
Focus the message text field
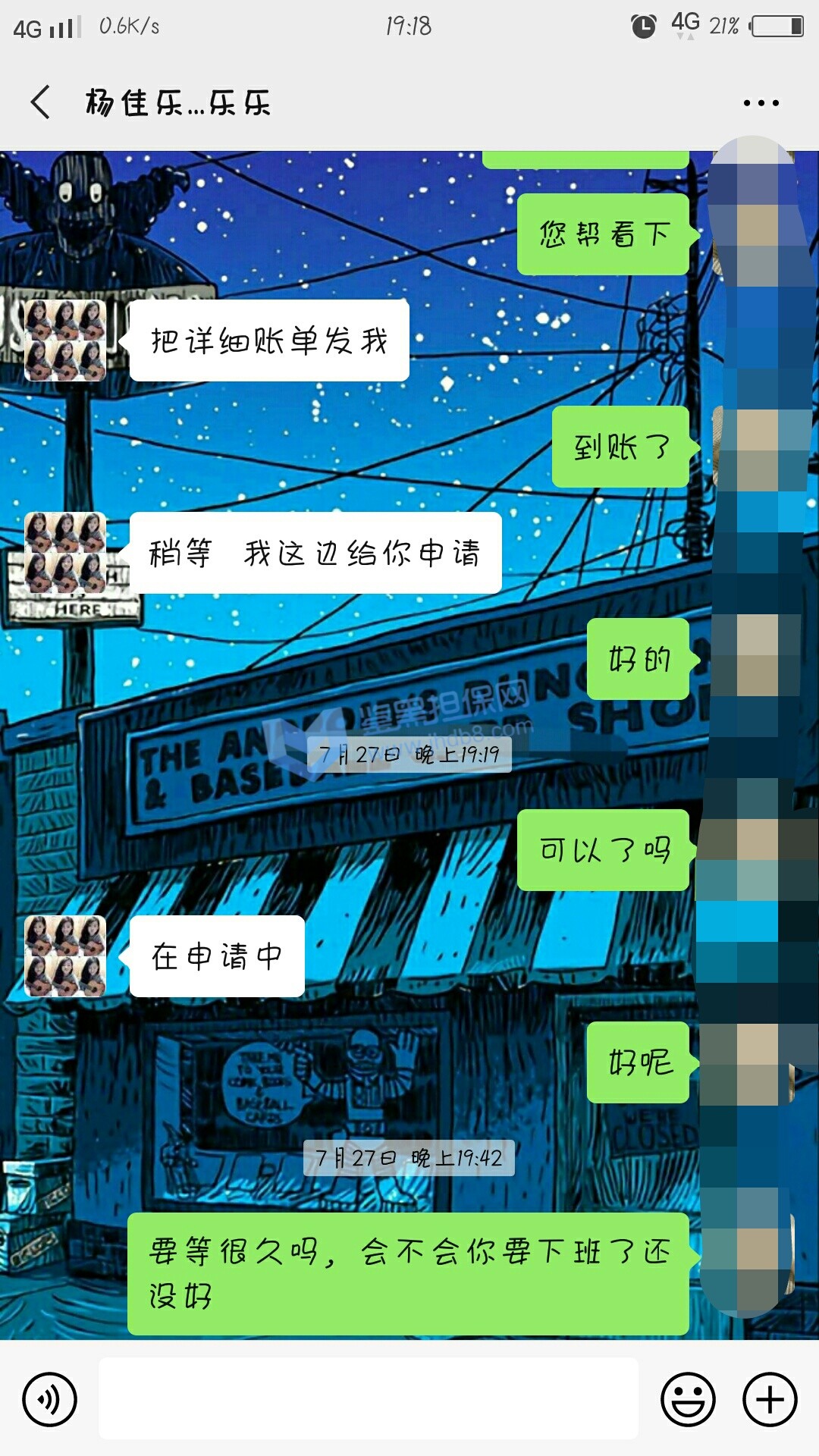tap(369, 1399)
